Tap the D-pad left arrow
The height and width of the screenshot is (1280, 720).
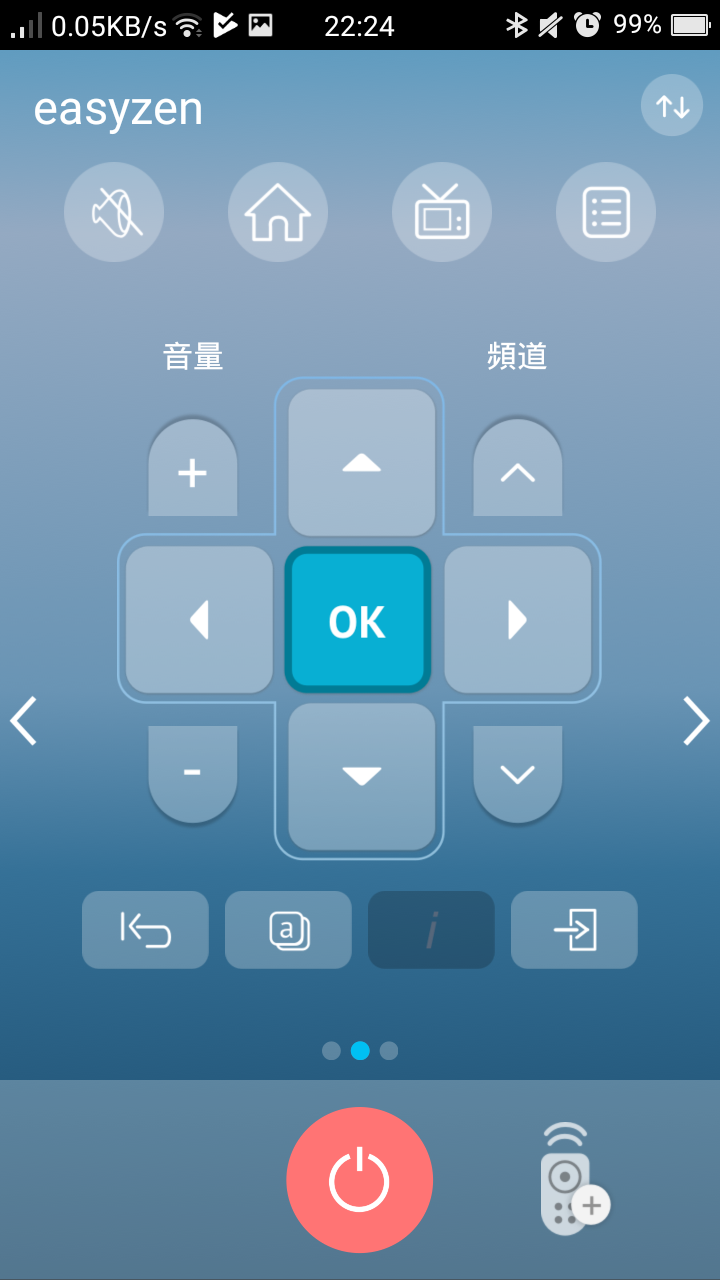coord(199,620)
